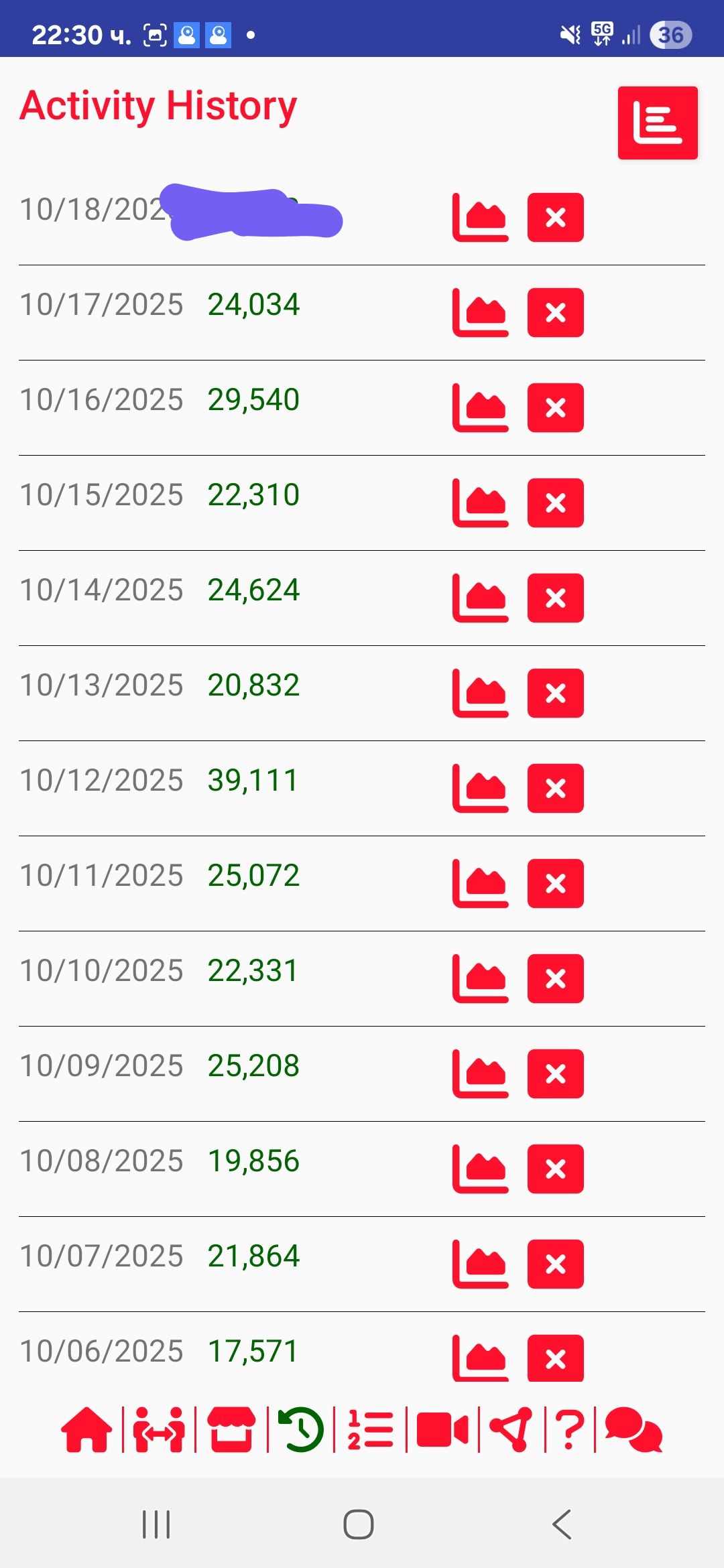The height and width of the screenshot is (1568, 724).
Task: Go to the home tab
Action: click(86, 1429)
